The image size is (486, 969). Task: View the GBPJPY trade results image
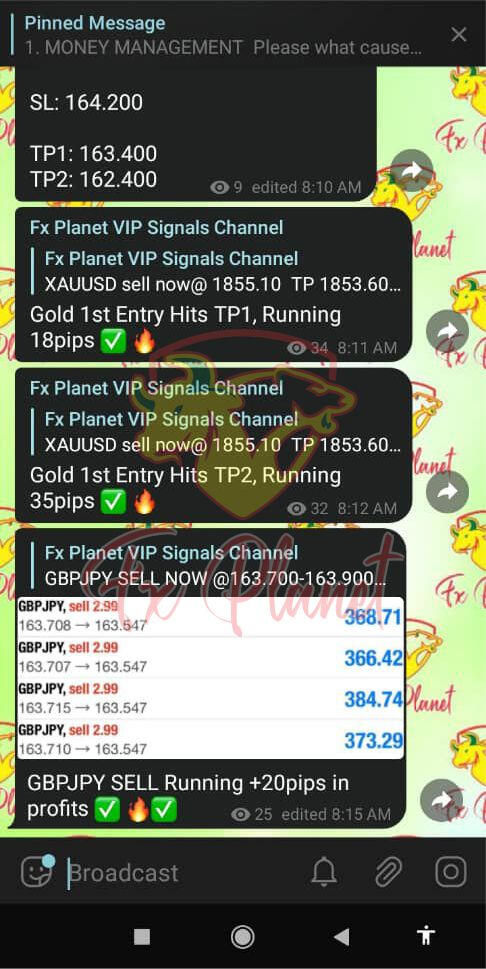210,677
